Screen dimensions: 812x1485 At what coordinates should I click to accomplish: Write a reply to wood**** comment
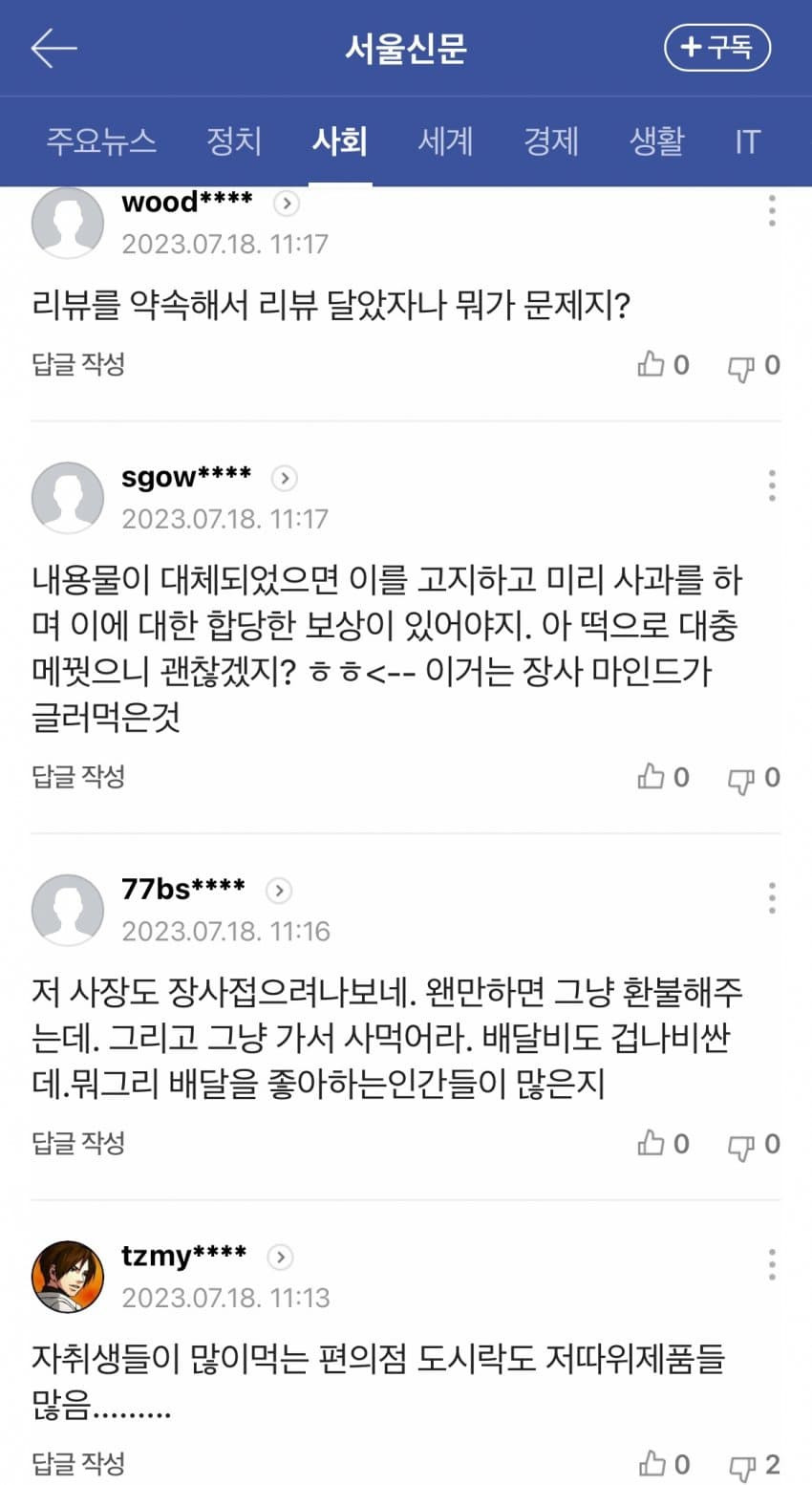pos(78,364)
